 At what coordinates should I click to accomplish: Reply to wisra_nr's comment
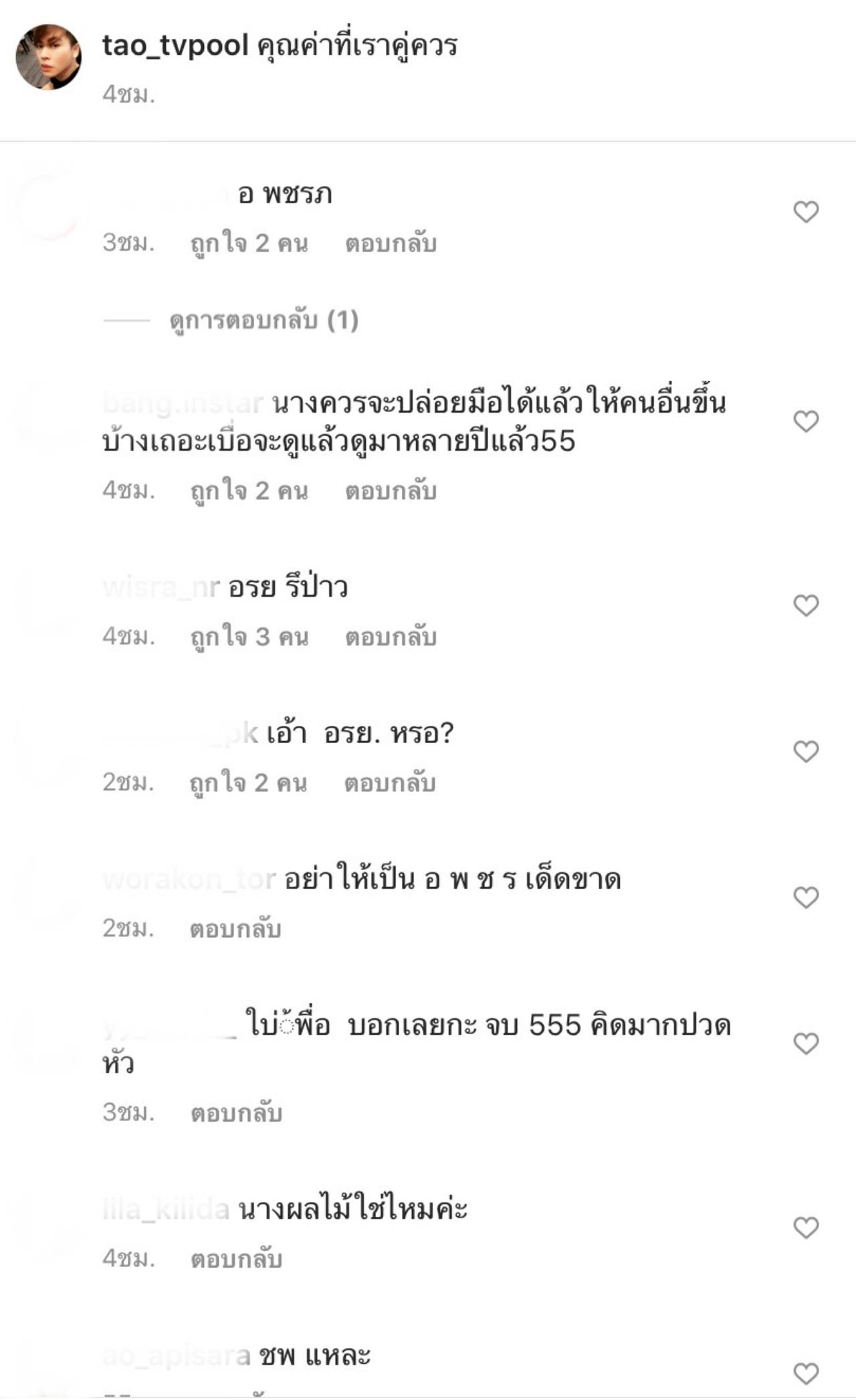click(x=391, y=637)
